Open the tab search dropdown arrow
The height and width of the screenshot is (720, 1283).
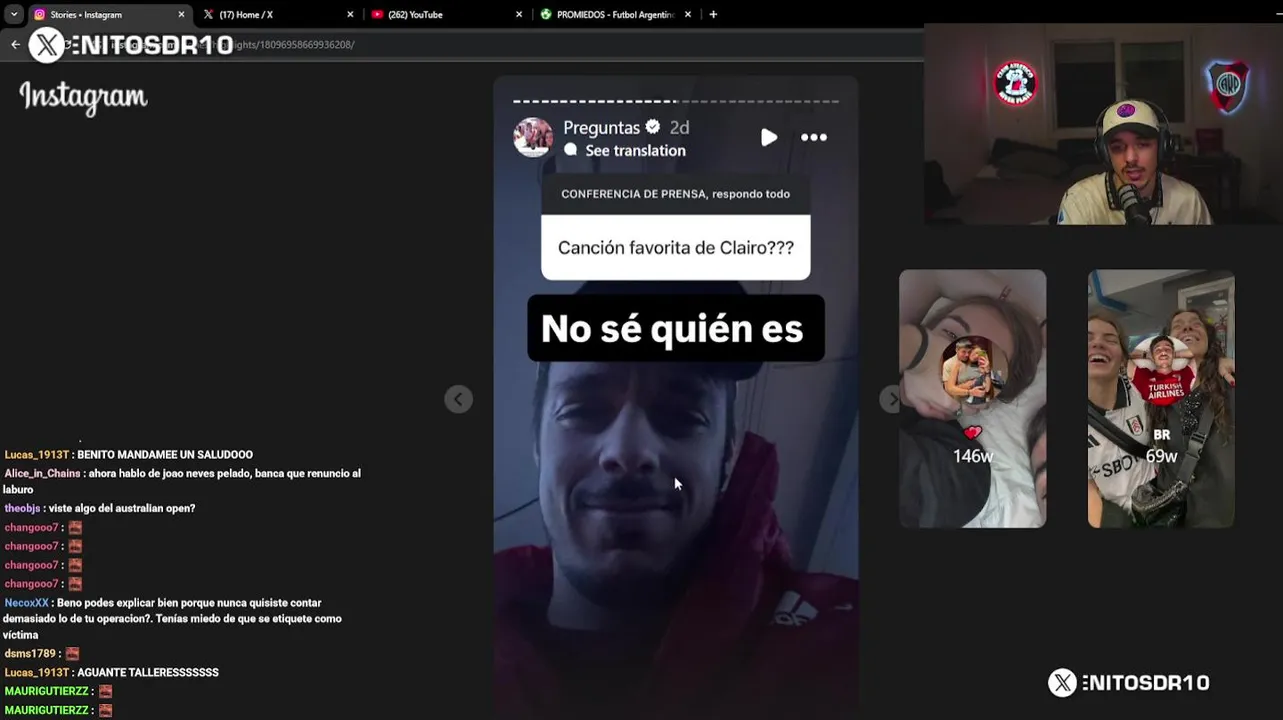[x=14, y=15]
